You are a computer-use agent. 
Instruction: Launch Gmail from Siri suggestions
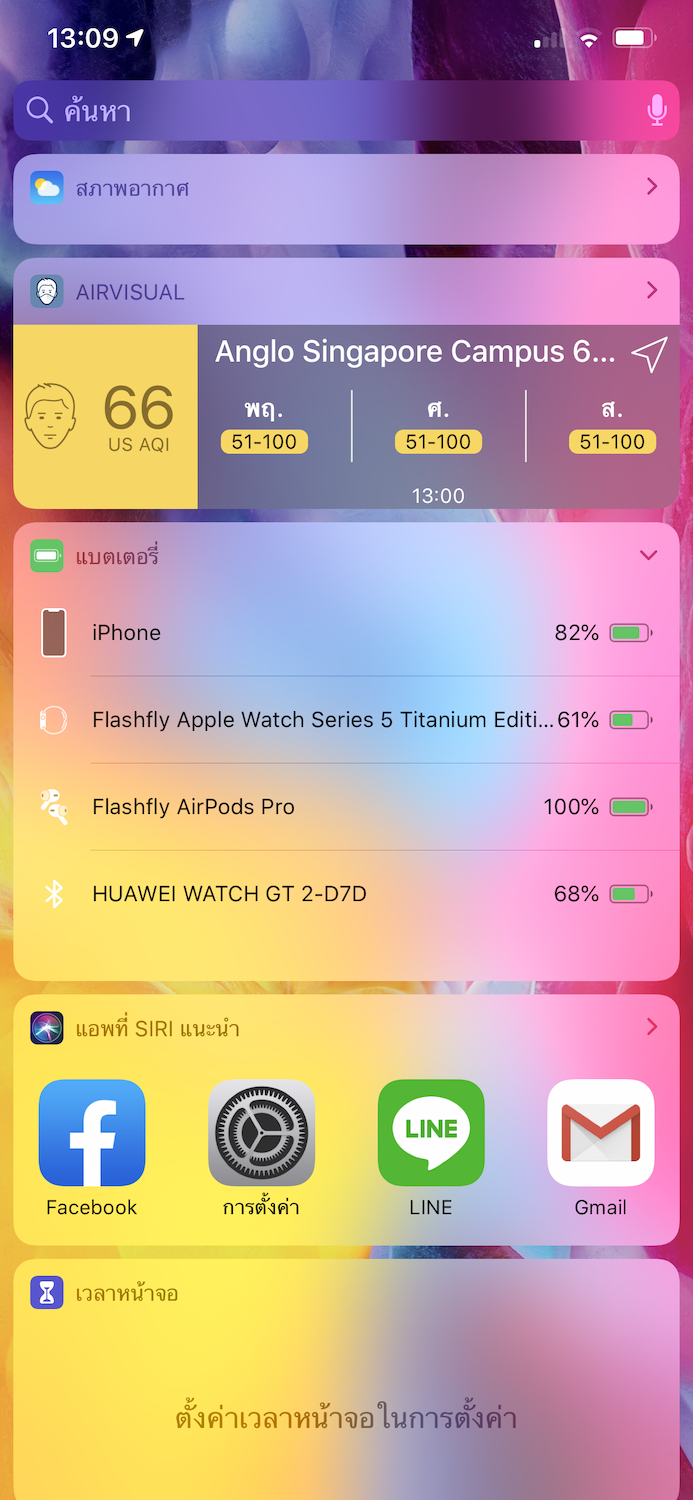(600, 1133)
